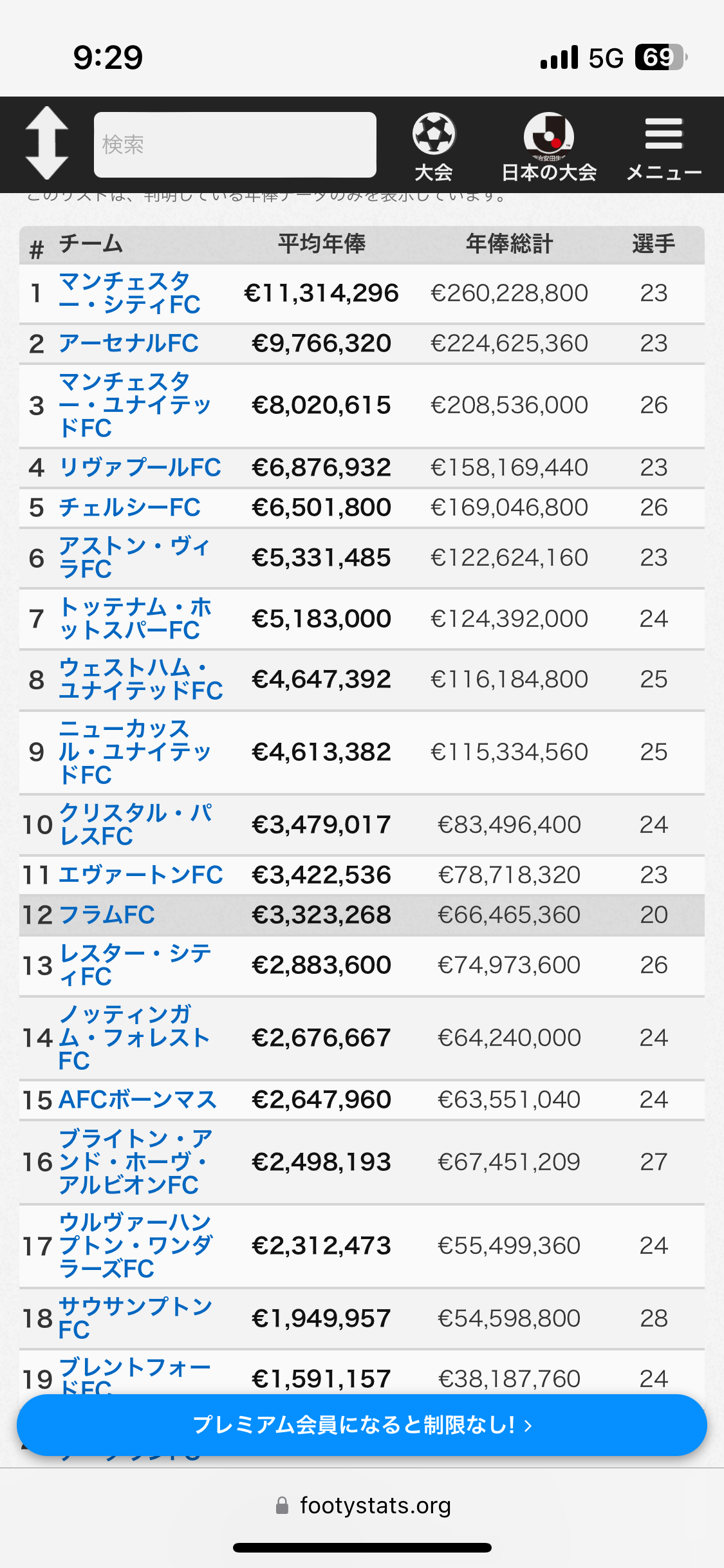Open アーセナルFC team link

point(129,343)
